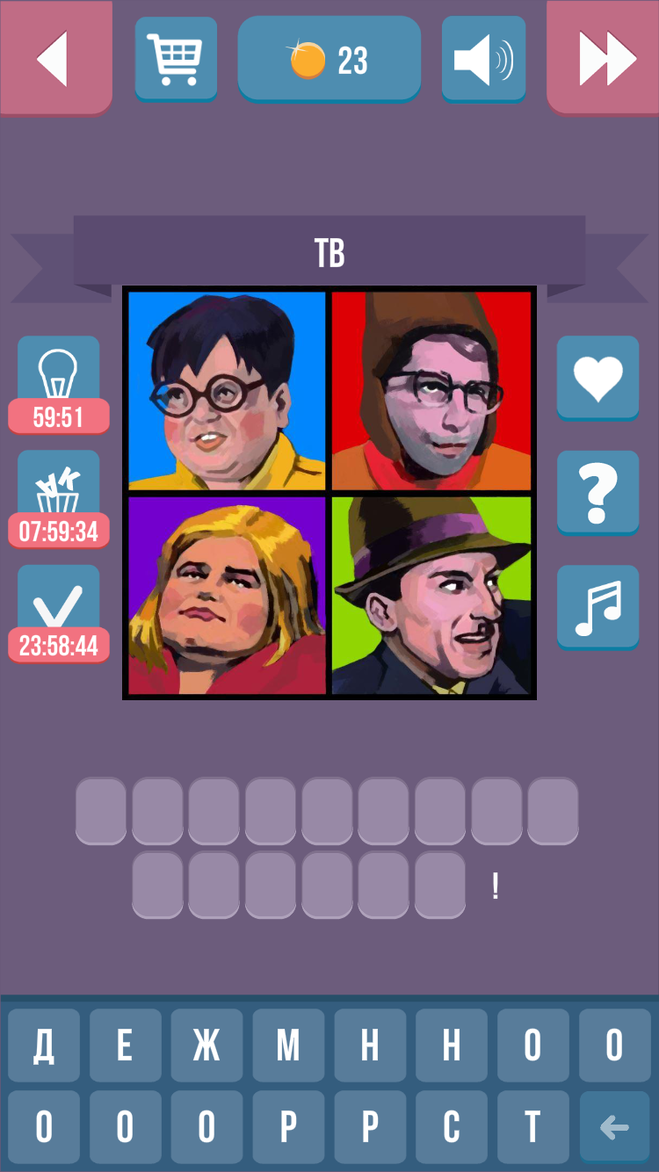The image size is (659, 1172).
Task: Select the letter Ж
Action: point(207,1046)
